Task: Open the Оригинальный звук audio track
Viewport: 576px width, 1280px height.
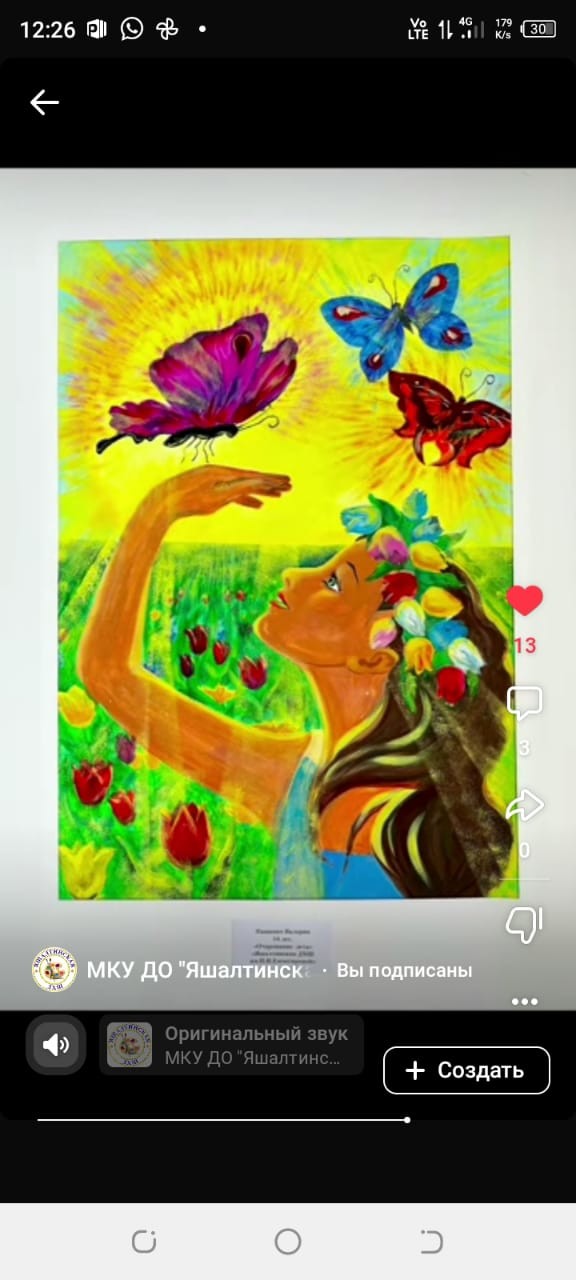Action: click(x=231, y=1045)
